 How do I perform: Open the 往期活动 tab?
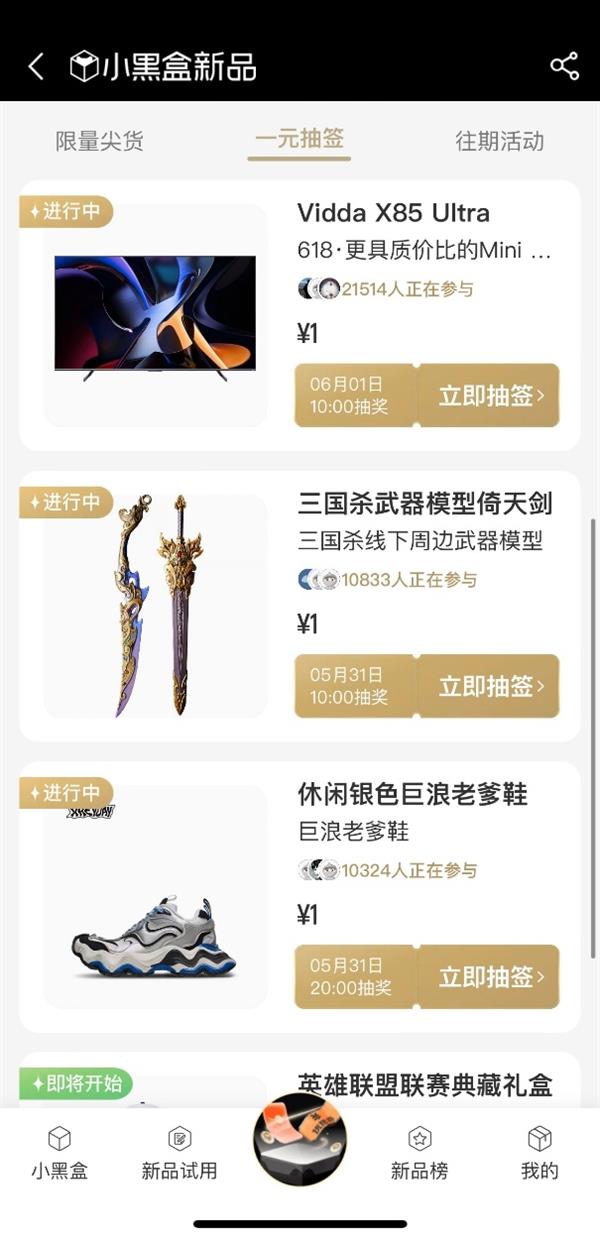tap(499, 141)
